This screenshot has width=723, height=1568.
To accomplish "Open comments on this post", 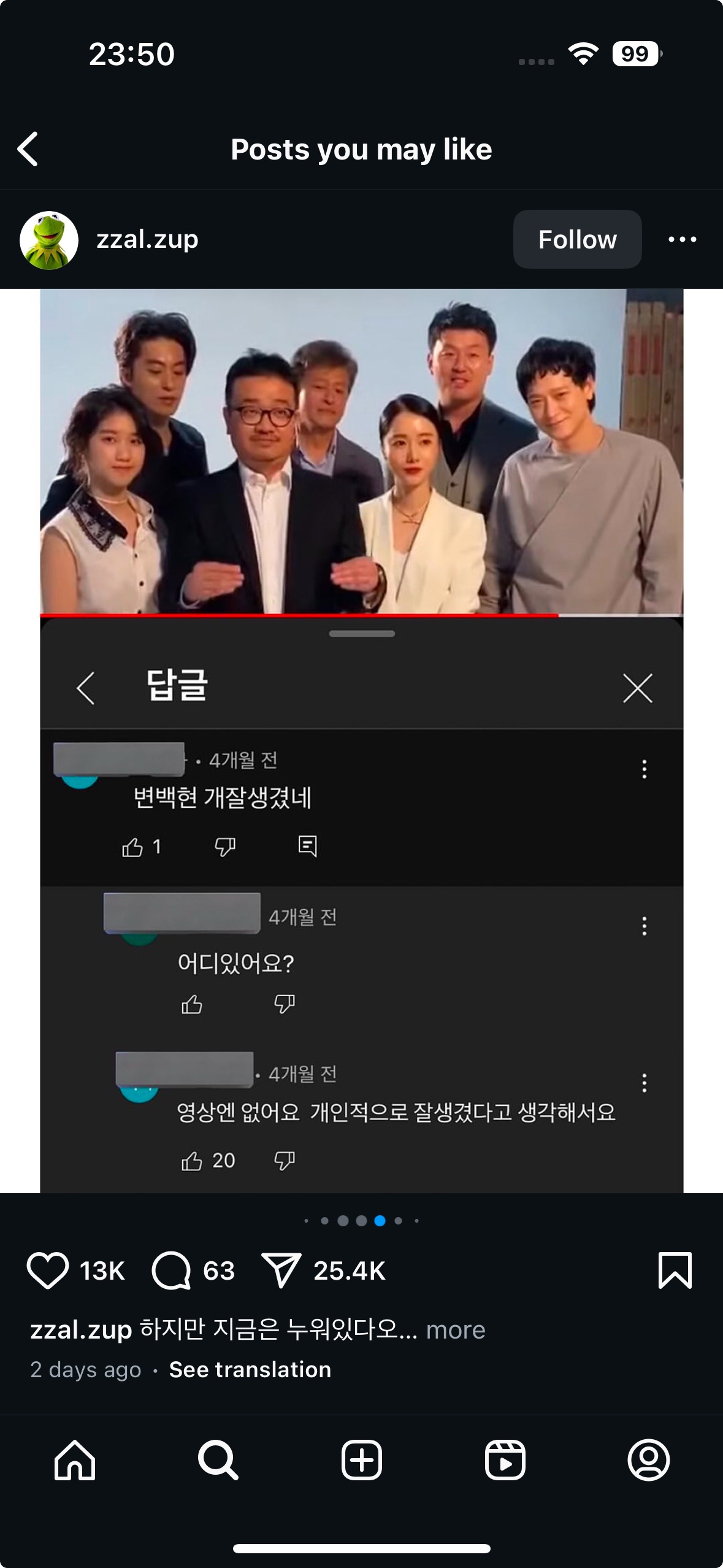I will click(171, 1270).
